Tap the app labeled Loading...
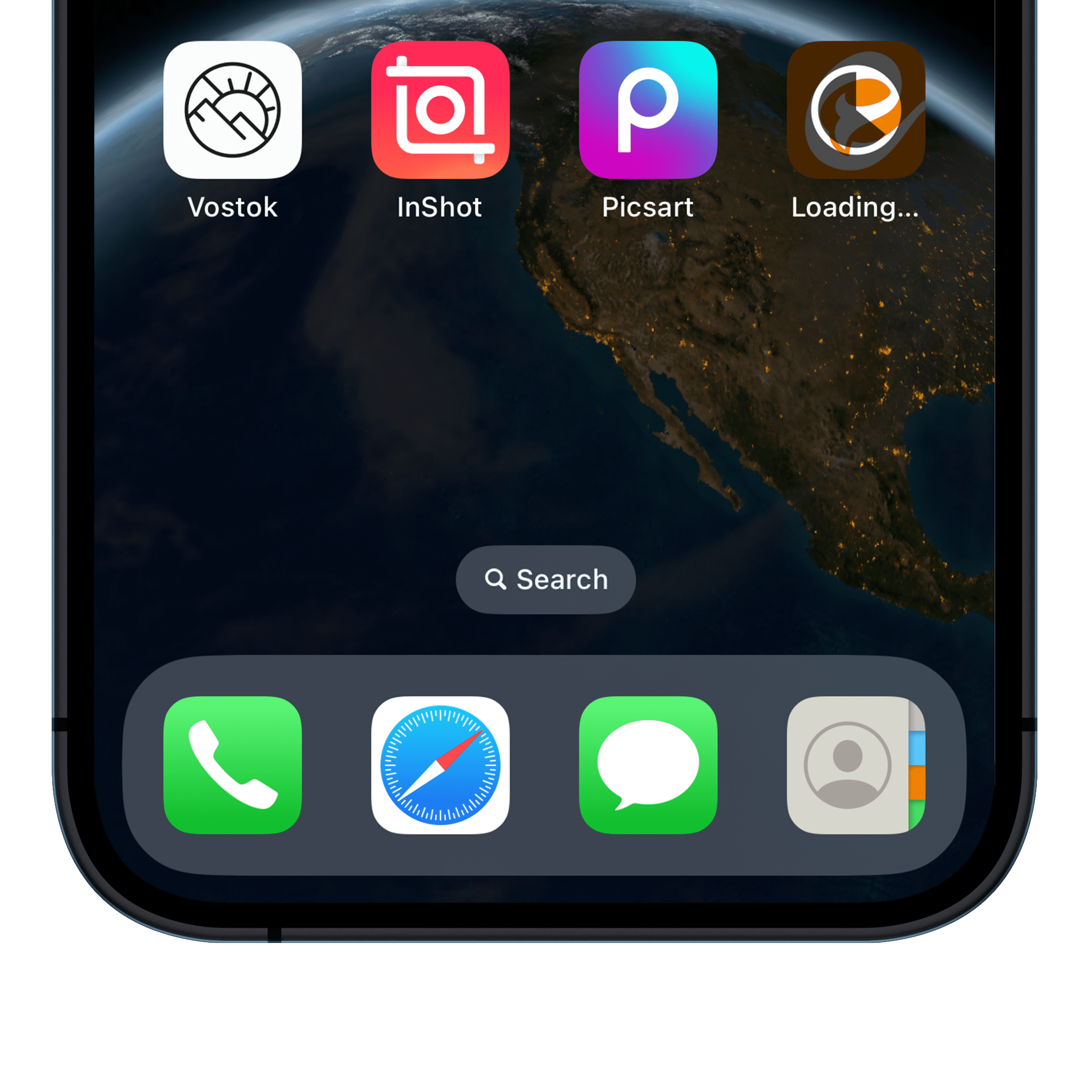Image resolution: width=1092 pixels, height=1092 pixels. pyautogui.click(x=855, y=110)
